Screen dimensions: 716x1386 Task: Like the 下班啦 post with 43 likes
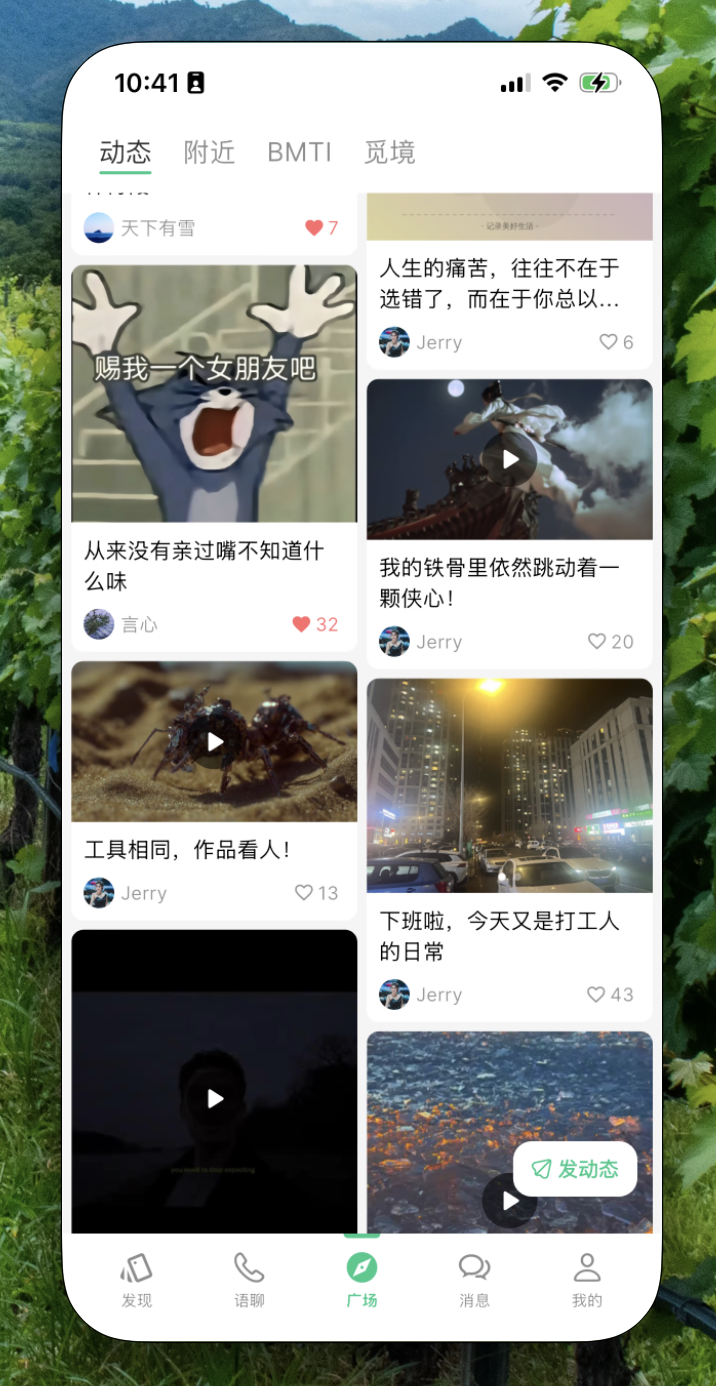(x=596, y=994)
